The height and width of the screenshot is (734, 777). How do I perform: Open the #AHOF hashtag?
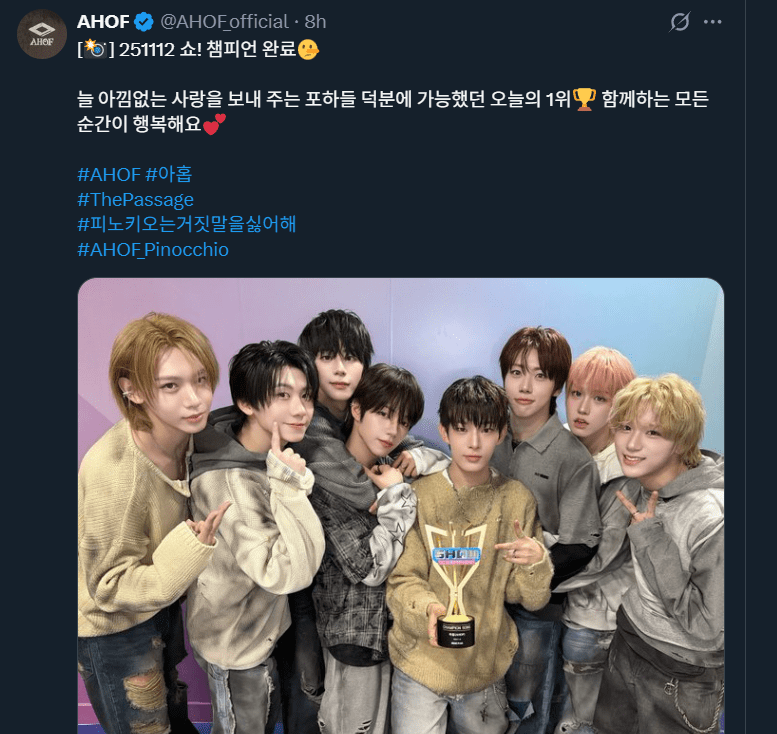point(108,173)
